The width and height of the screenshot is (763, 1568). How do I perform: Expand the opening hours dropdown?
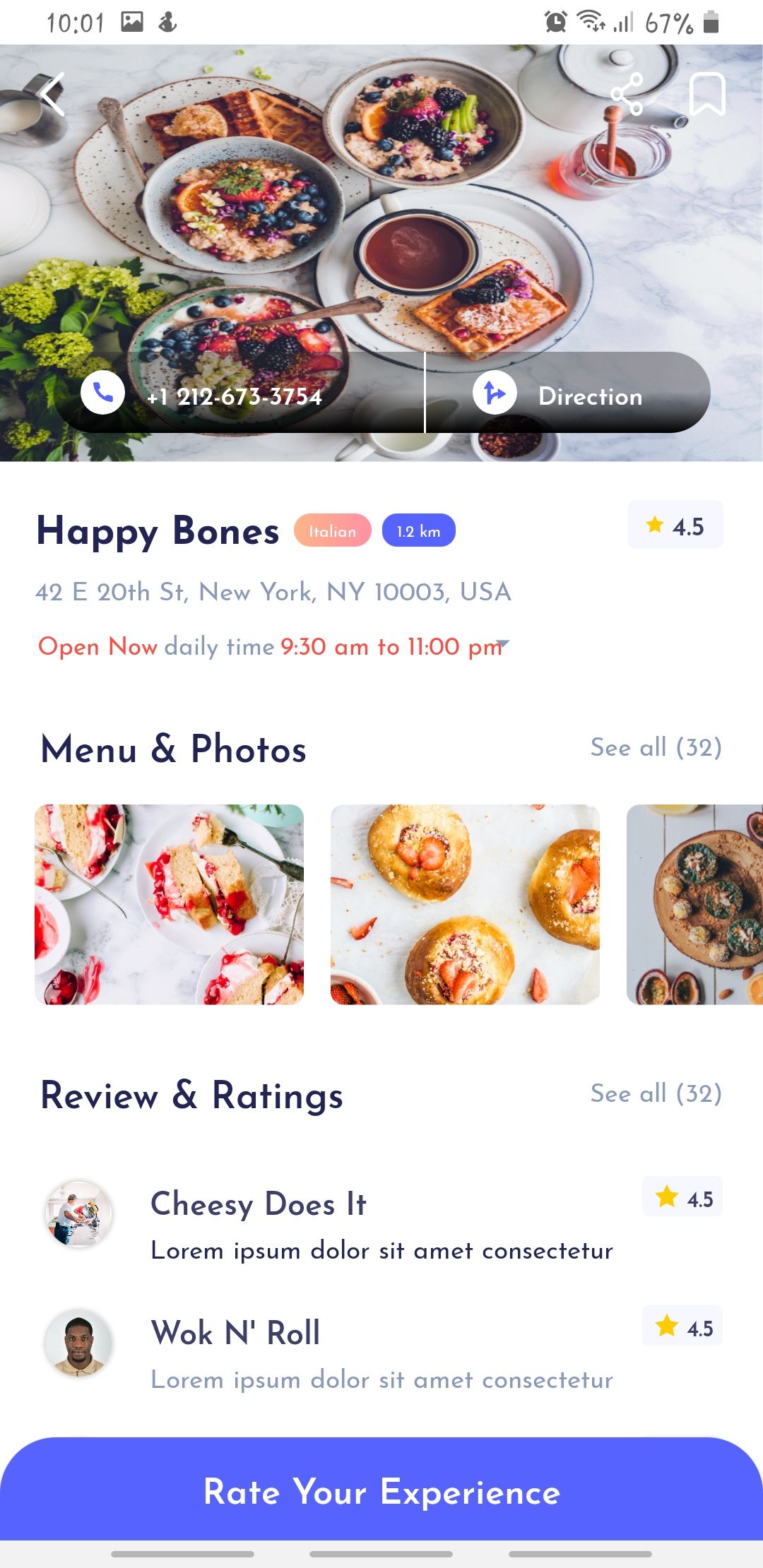(502, 644)
